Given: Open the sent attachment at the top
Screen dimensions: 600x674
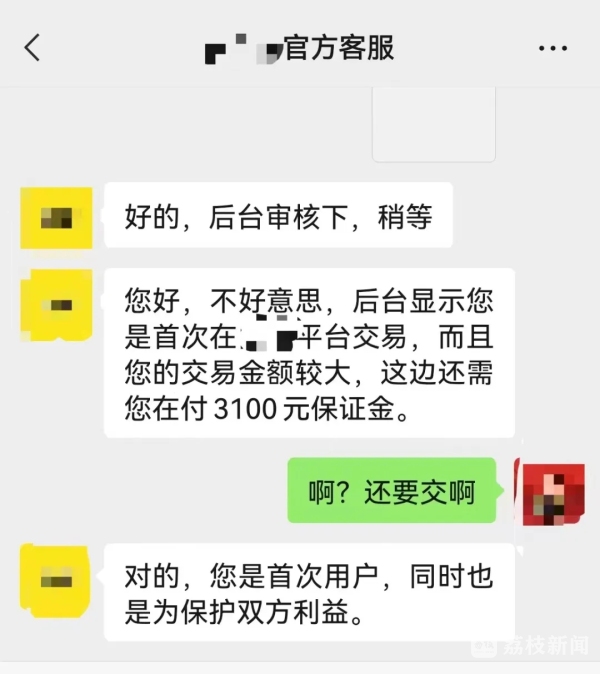Looking at the screenshot, I should coord(433,125).
